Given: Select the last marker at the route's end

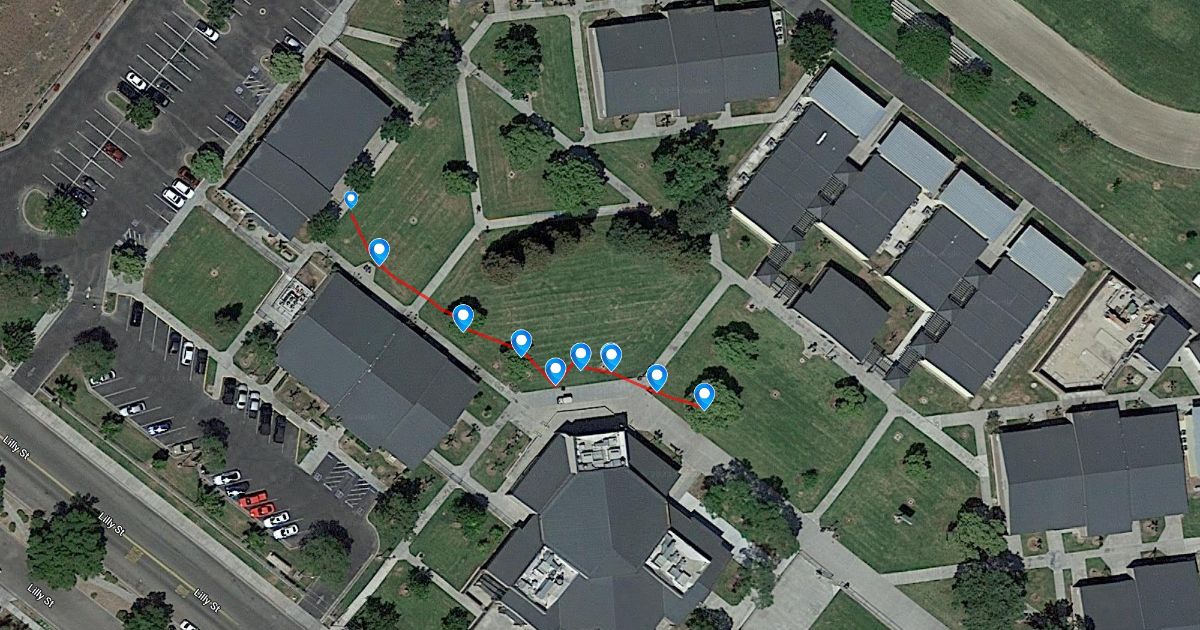Looking at the screenshot, I should click(704, 394).
